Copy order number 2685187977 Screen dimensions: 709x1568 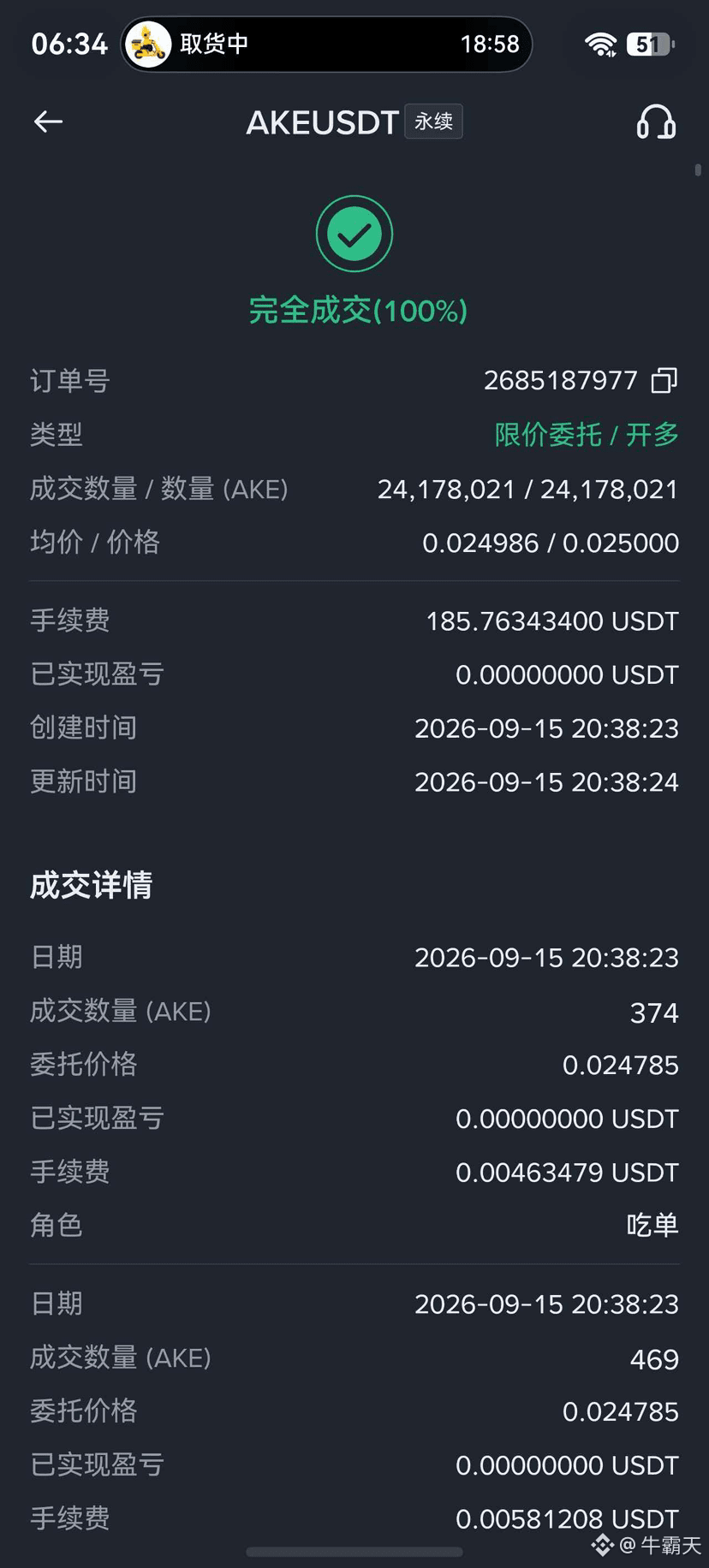pyautogui.click(x=664, y=380)
